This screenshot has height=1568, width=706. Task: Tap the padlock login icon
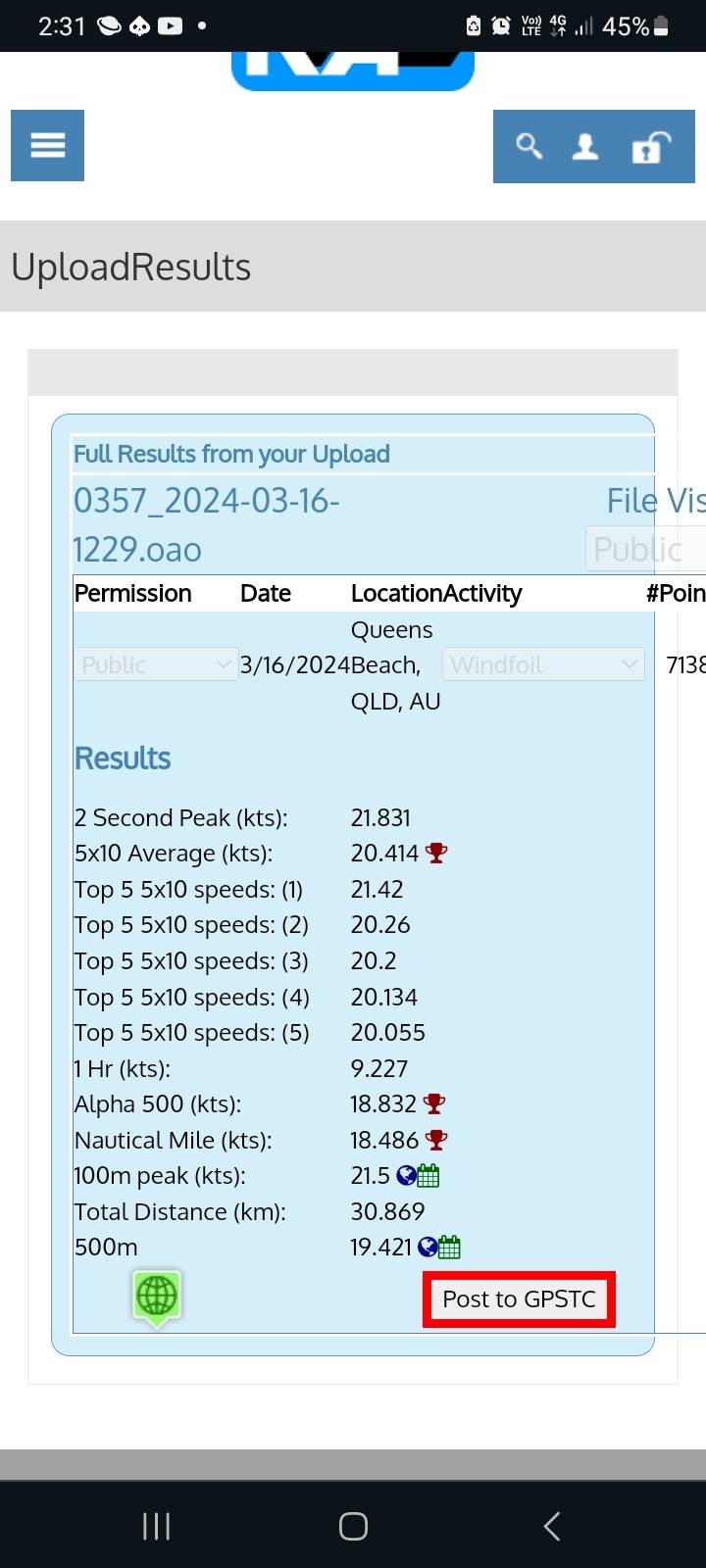click(649, 147)
